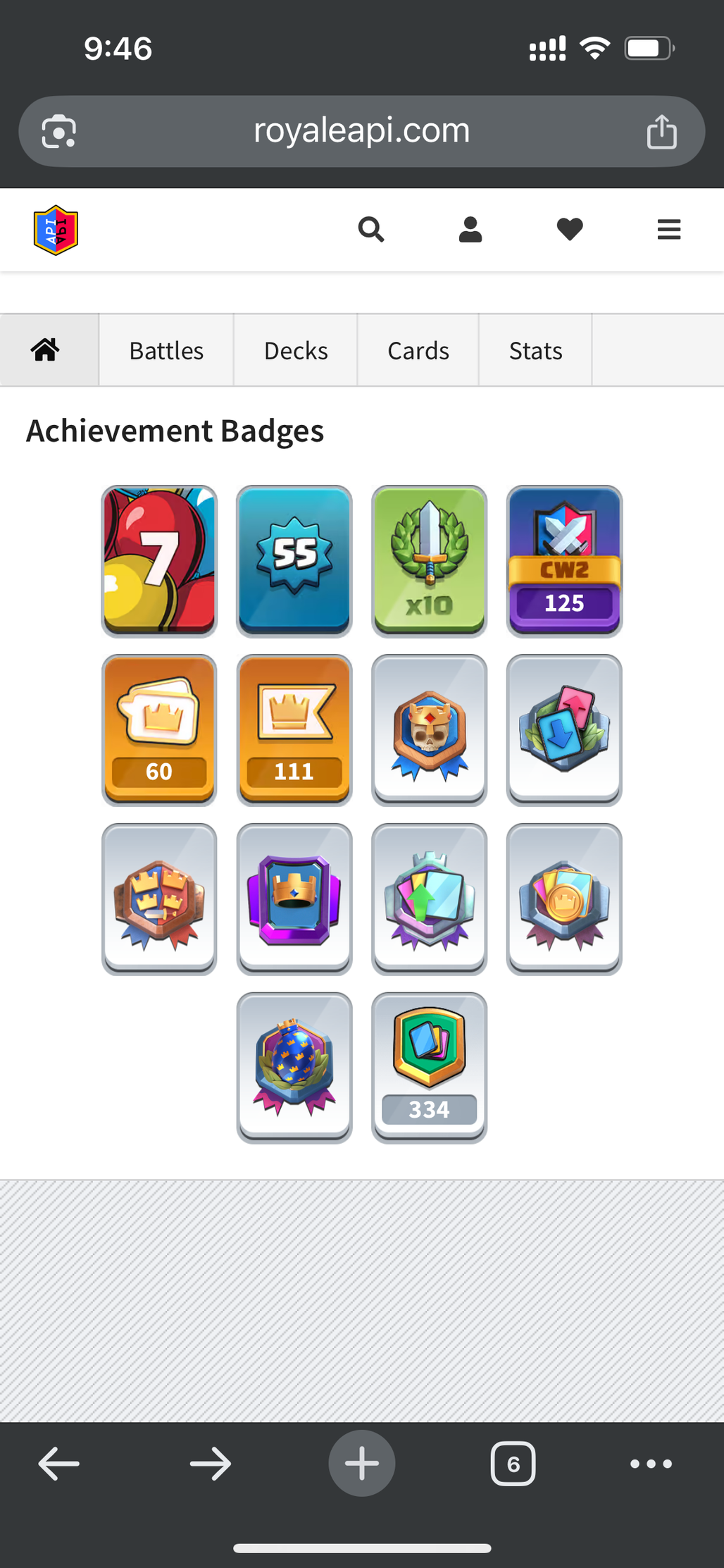
Task: Go back in the browser
Action: 58,1464
